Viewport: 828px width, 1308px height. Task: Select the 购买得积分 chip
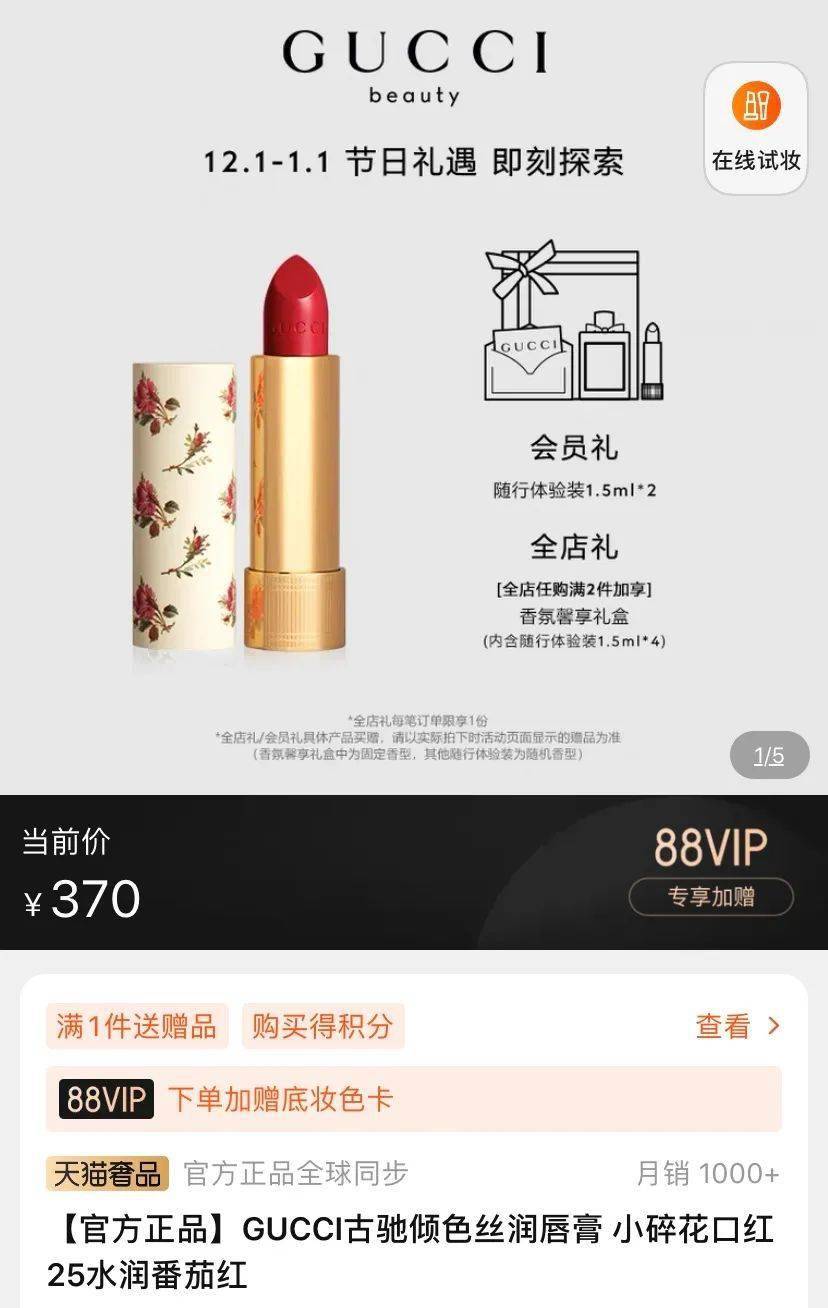tap(322, 1026)
